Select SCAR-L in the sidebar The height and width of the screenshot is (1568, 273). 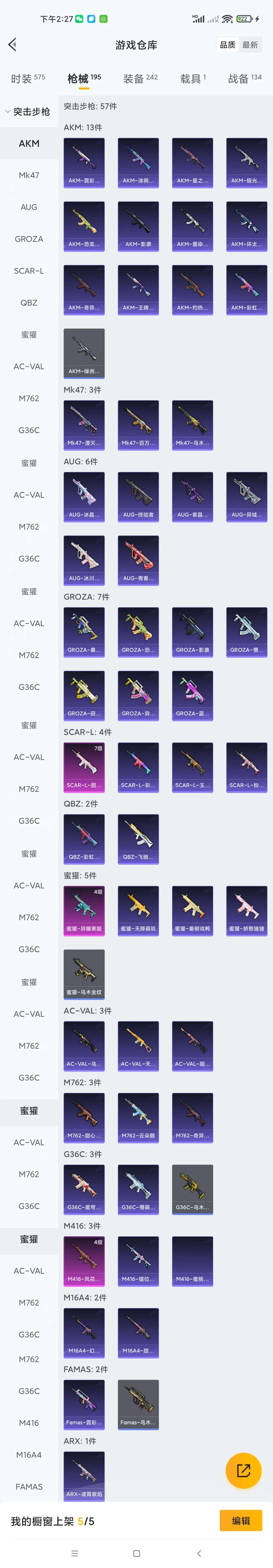[x=29, y=271]
